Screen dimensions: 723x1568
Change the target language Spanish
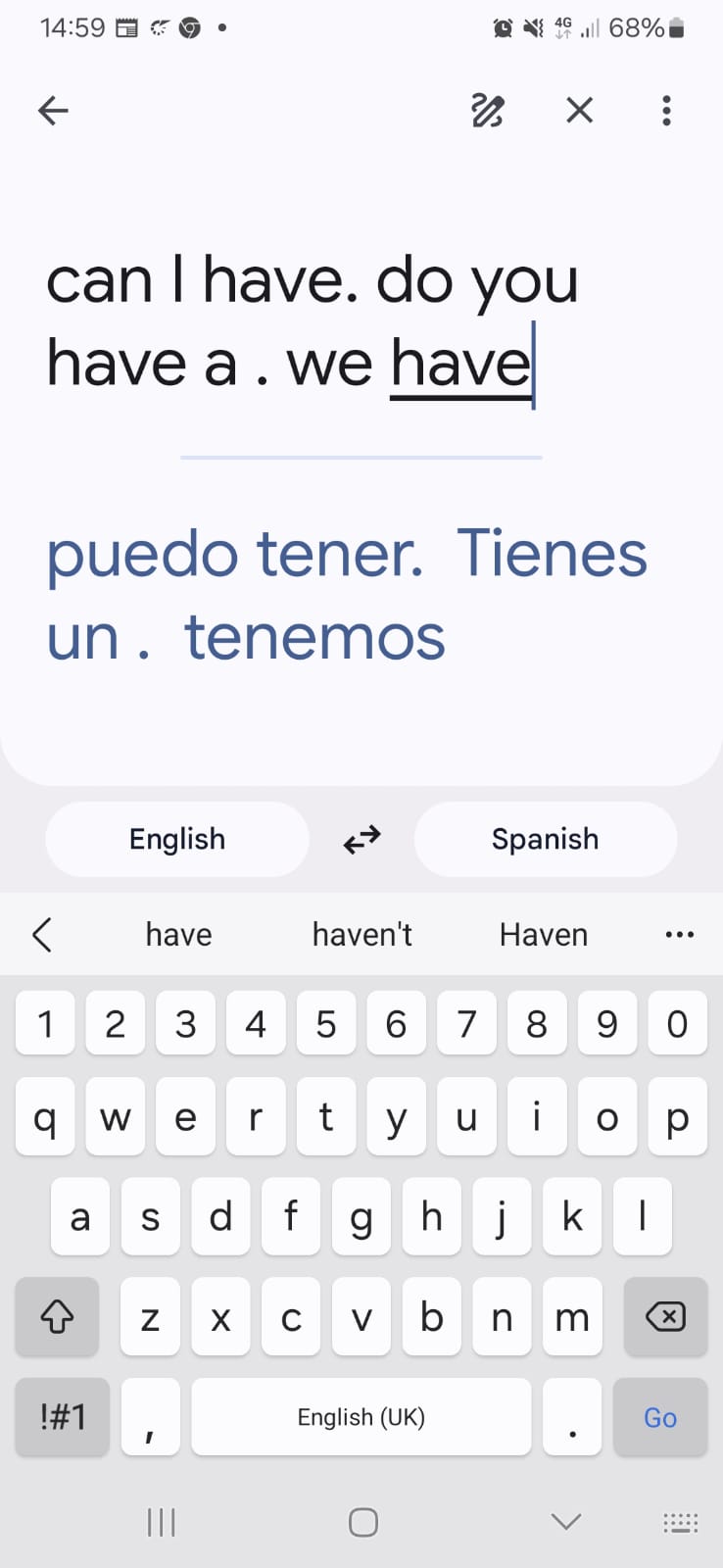tap(545, 839)
